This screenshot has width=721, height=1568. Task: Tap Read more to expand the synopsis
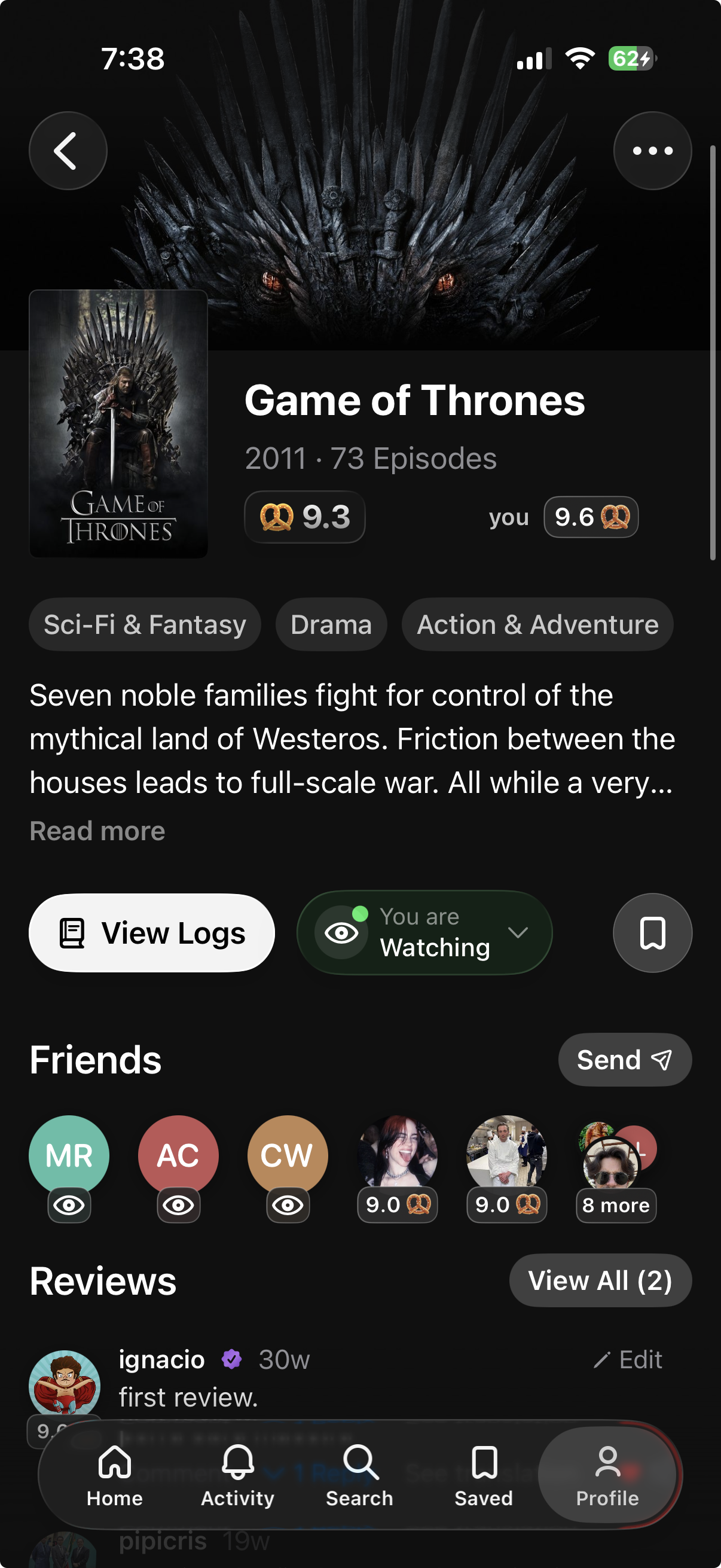(97, 830)
